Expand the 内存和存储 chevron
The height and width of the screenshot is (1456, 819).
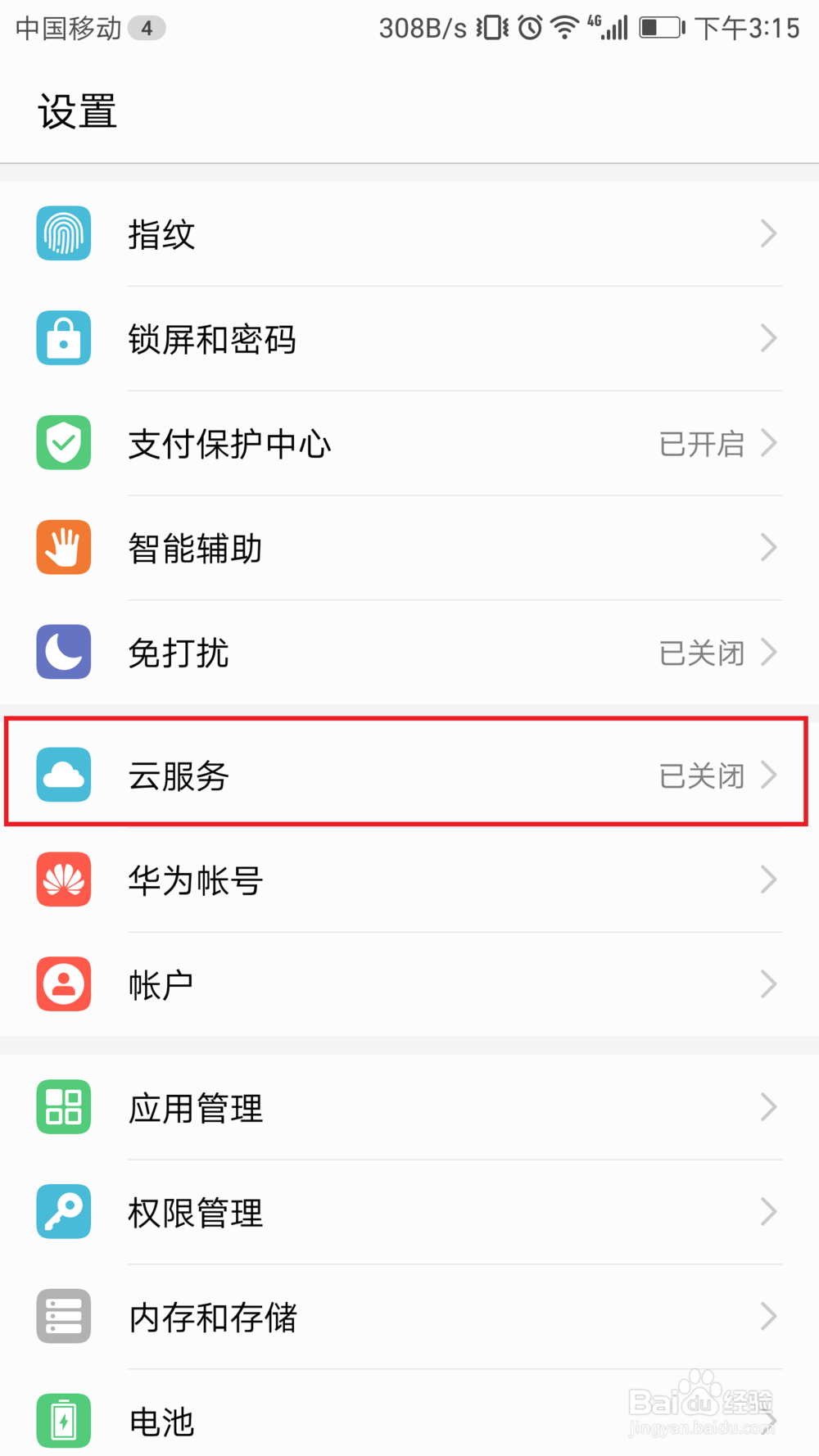[x=768, y=1316]
